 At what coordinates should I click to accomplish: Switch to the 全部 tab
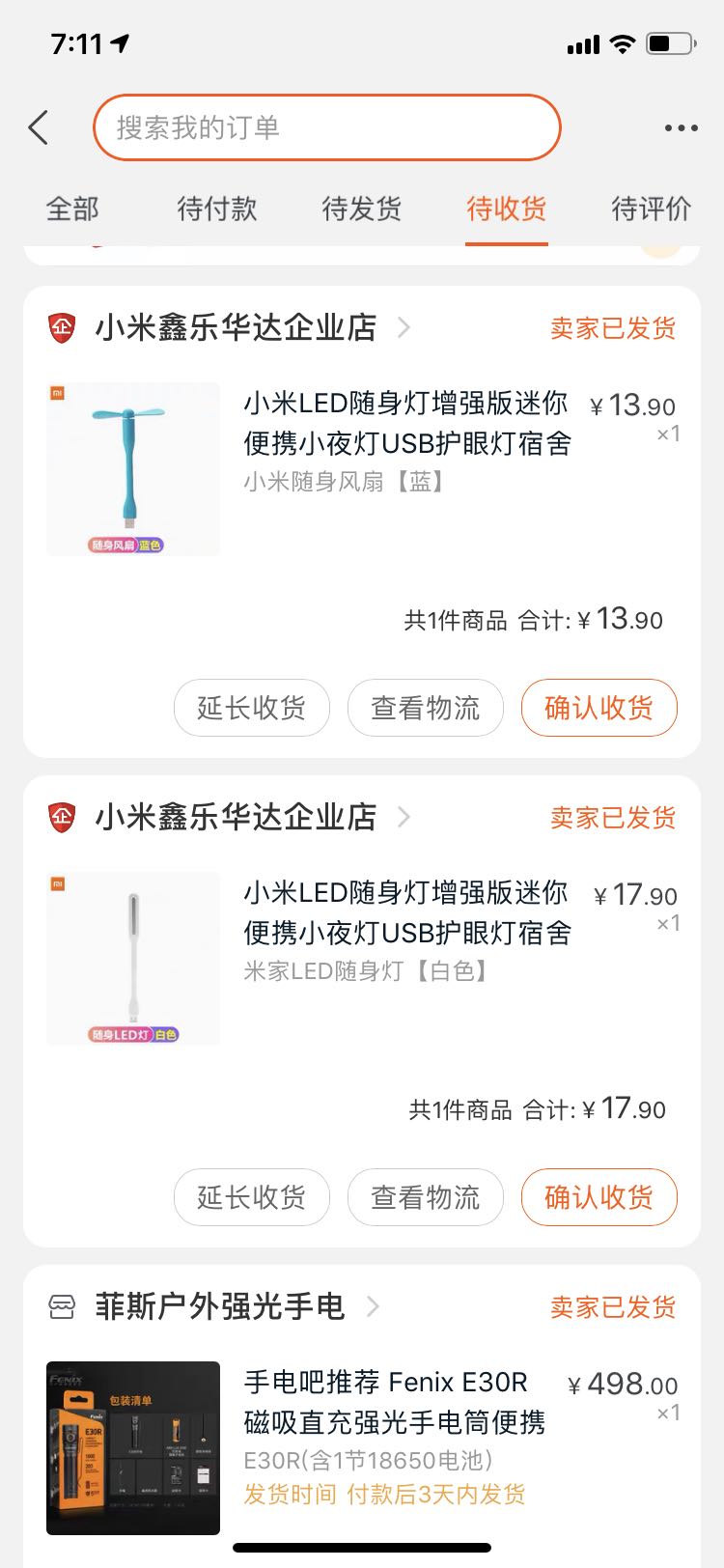pos(72,209)
